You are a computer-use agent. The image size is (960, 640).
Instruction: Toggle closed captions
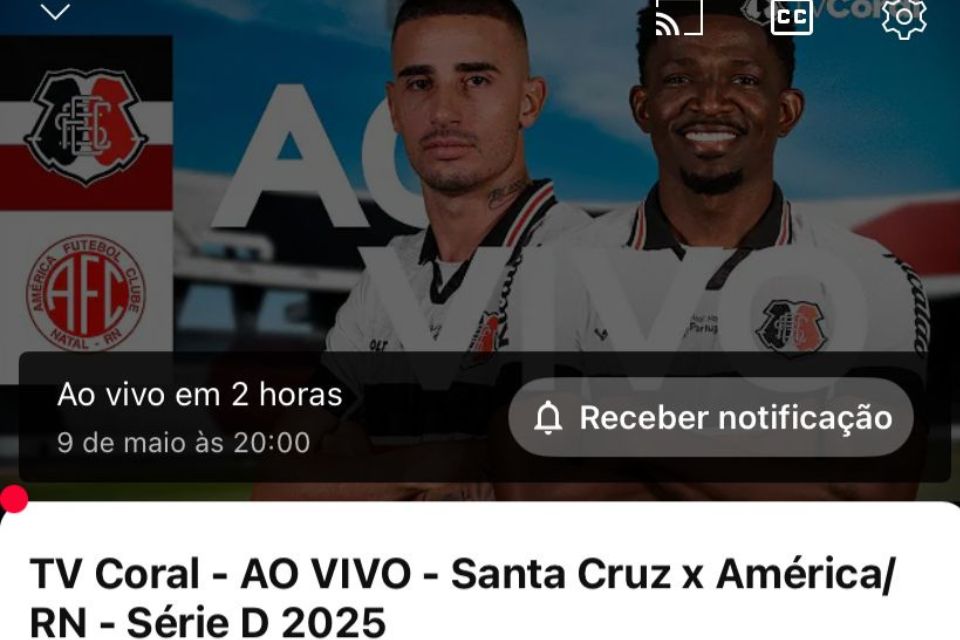point(791,16)
